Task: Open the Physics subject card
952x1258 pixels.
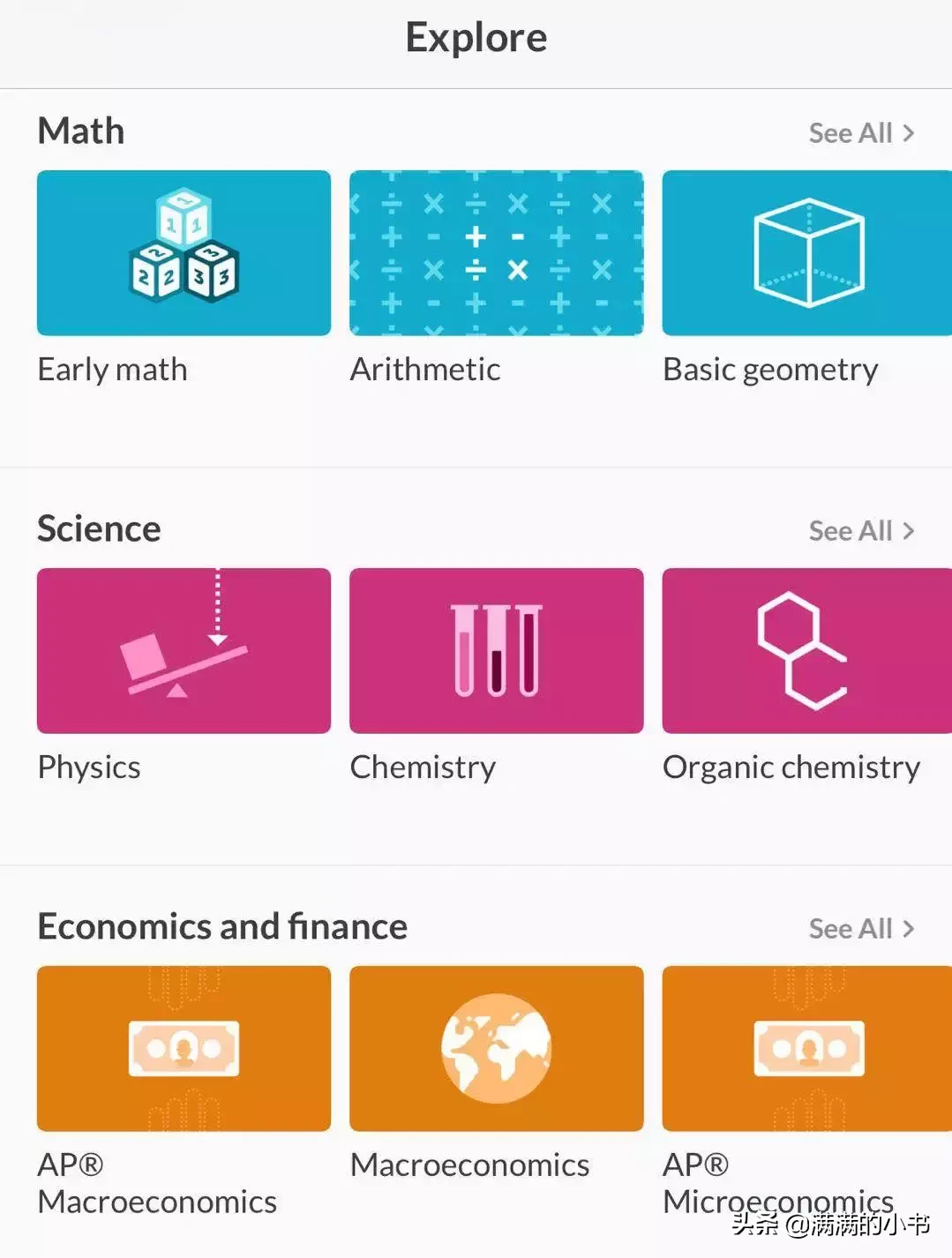Action: pos(184,651)
